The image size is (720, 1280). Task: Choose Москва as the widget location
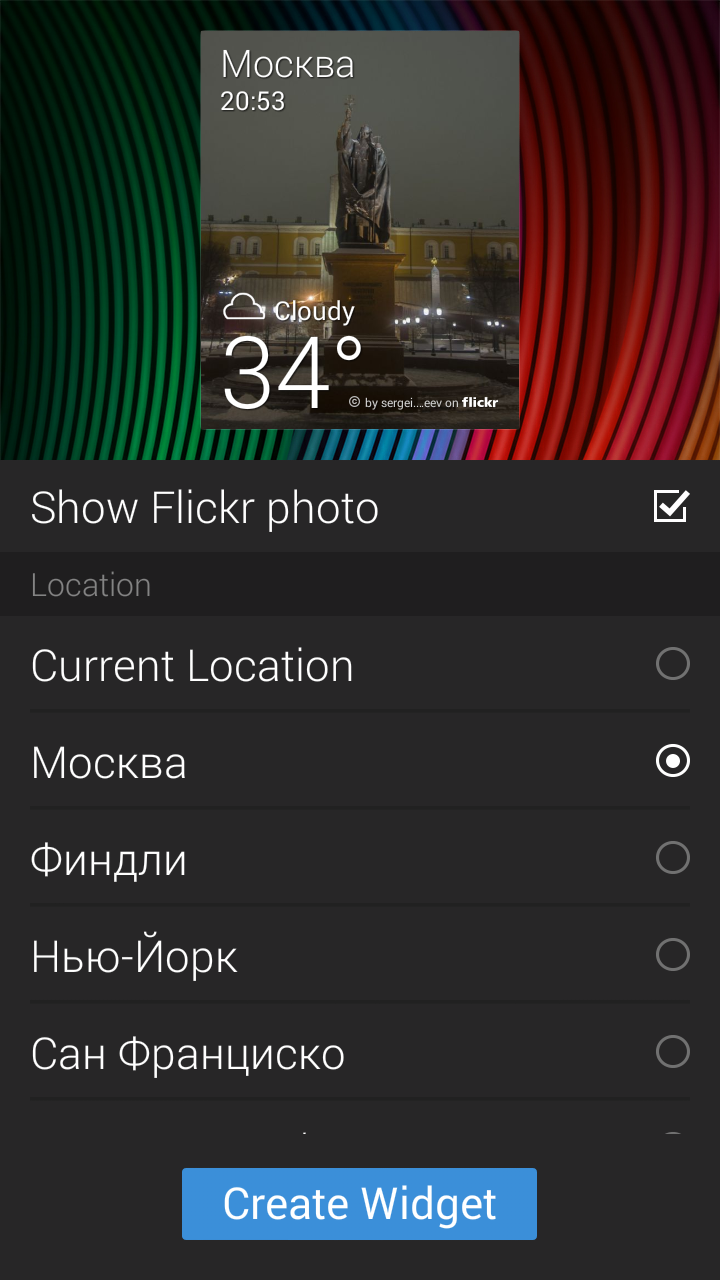point(672,762)
